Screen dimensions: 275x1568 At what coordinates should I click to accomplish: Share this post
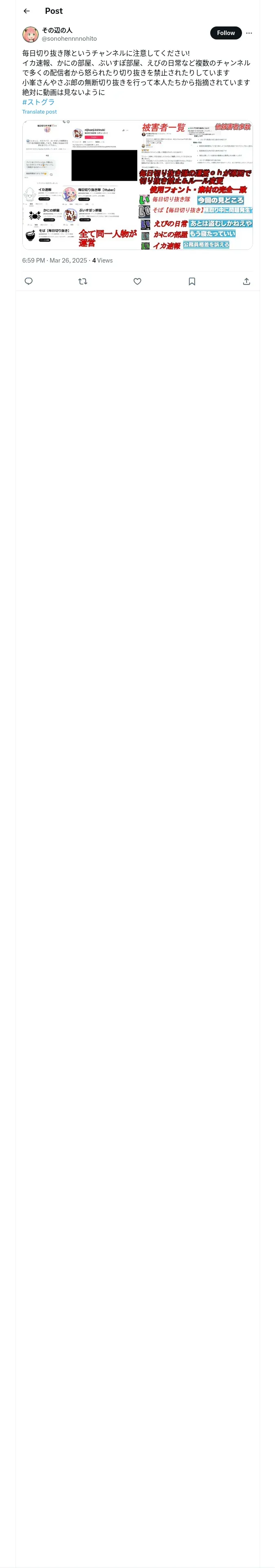tap(246, 281)
